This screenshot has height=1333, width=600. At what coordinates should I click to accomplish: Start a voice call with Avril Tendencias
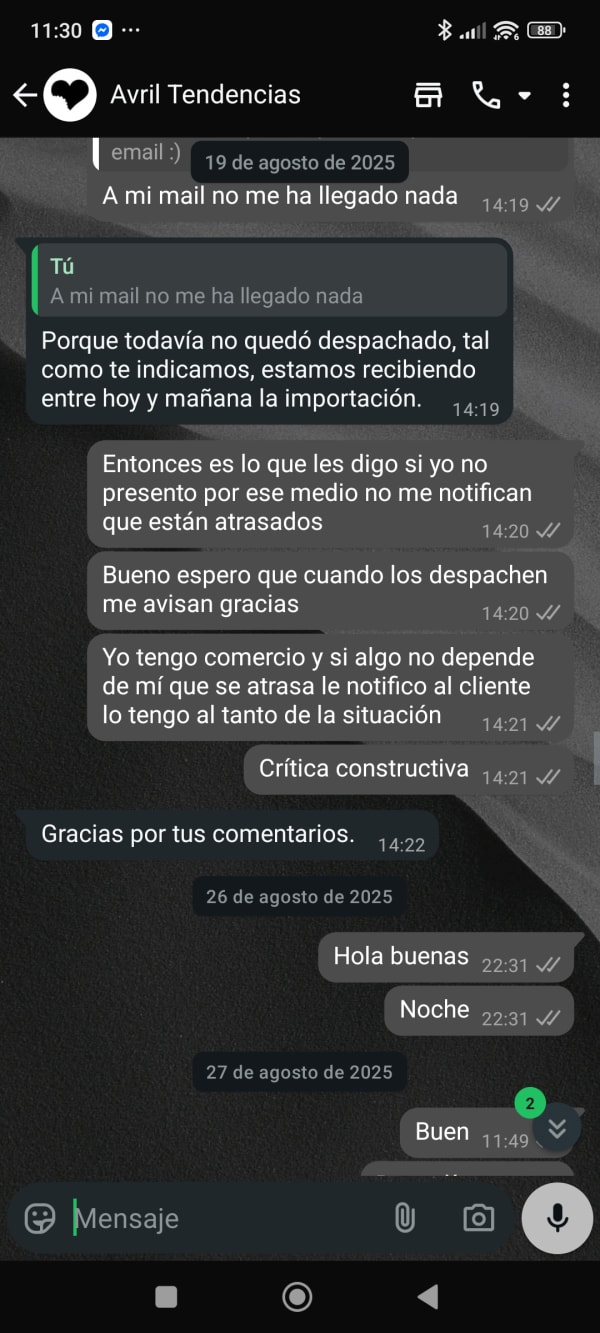(x=486, y=95)
